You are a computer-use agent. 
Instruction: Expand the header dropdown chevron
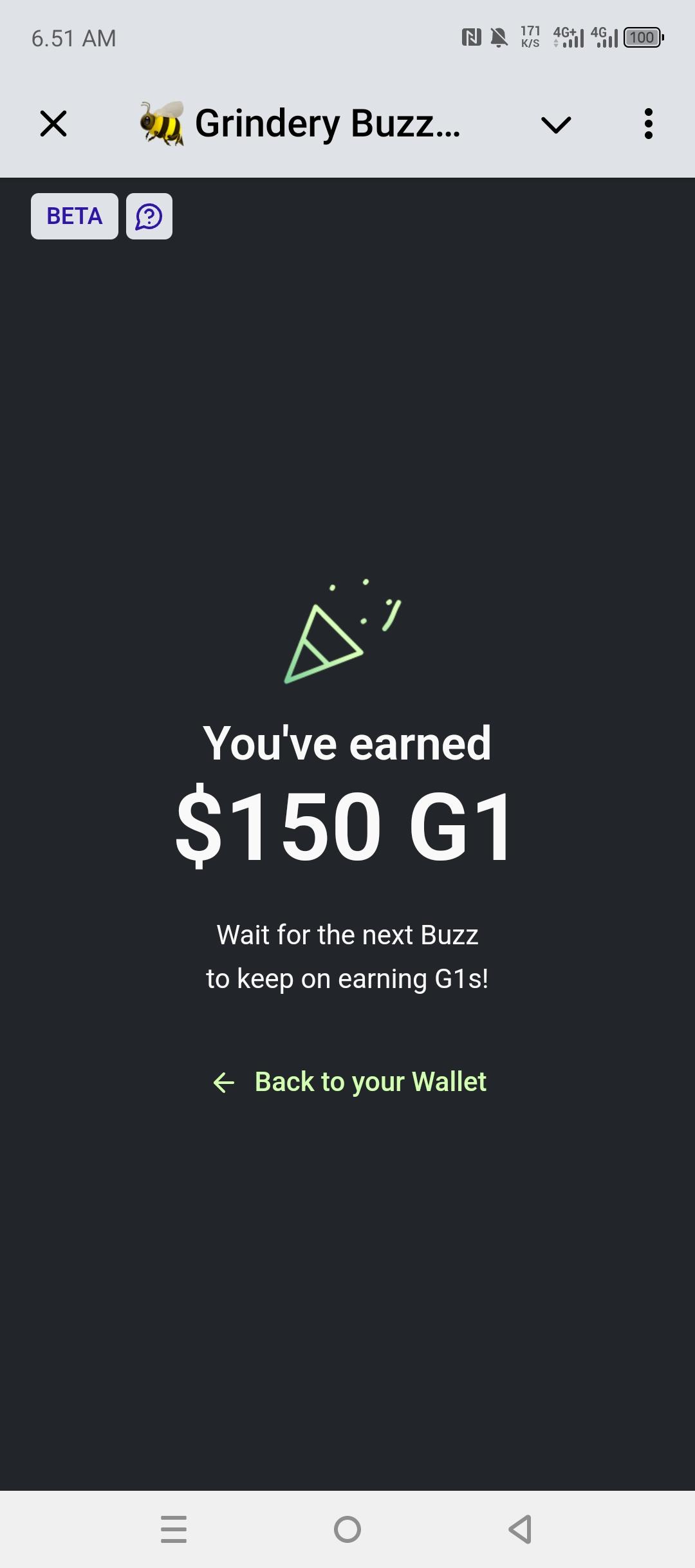[x=556, y=124]
